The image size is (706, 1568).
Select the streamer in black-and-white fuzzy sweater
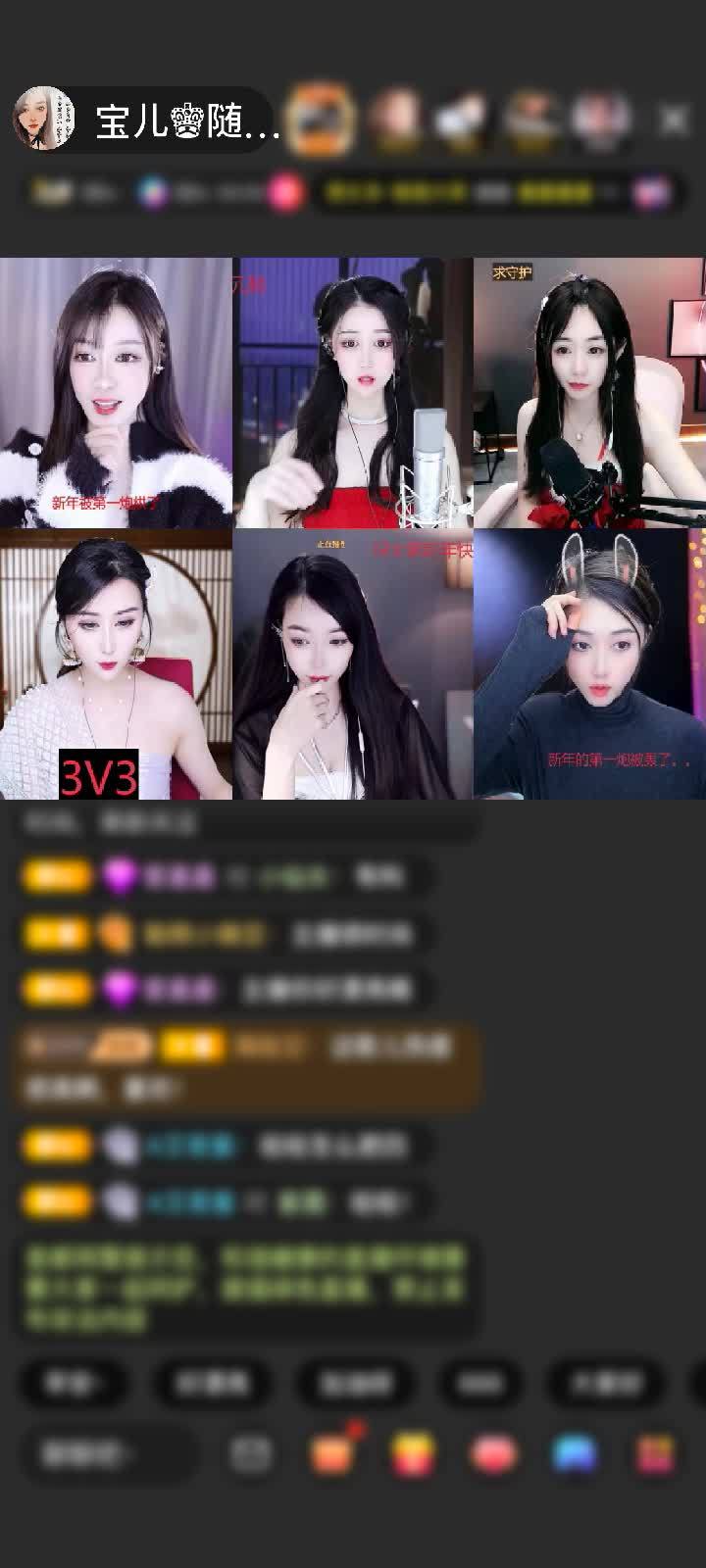click(116, 392)
